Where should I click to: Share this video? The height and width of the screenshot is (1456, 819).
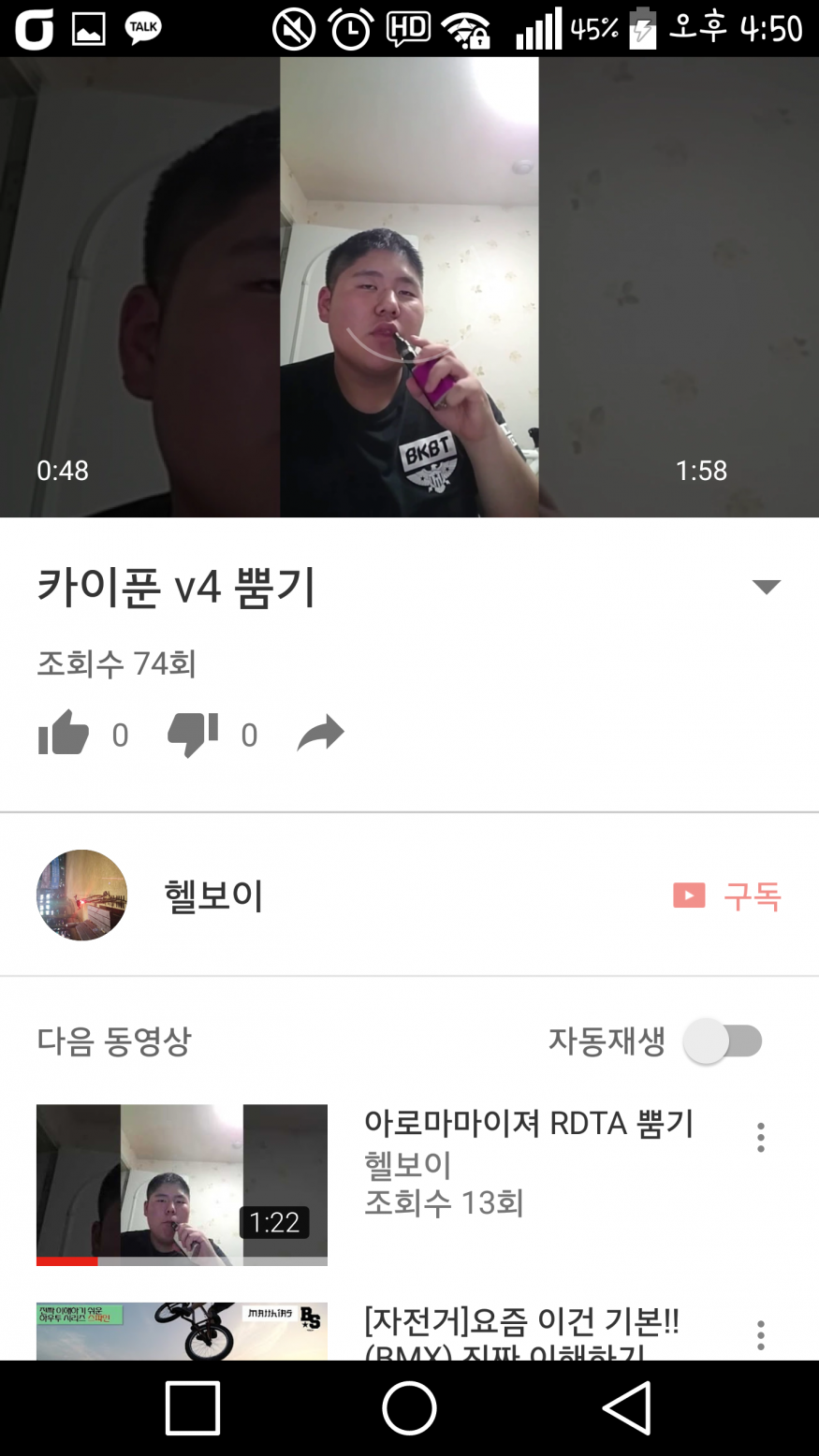[321, 734]
